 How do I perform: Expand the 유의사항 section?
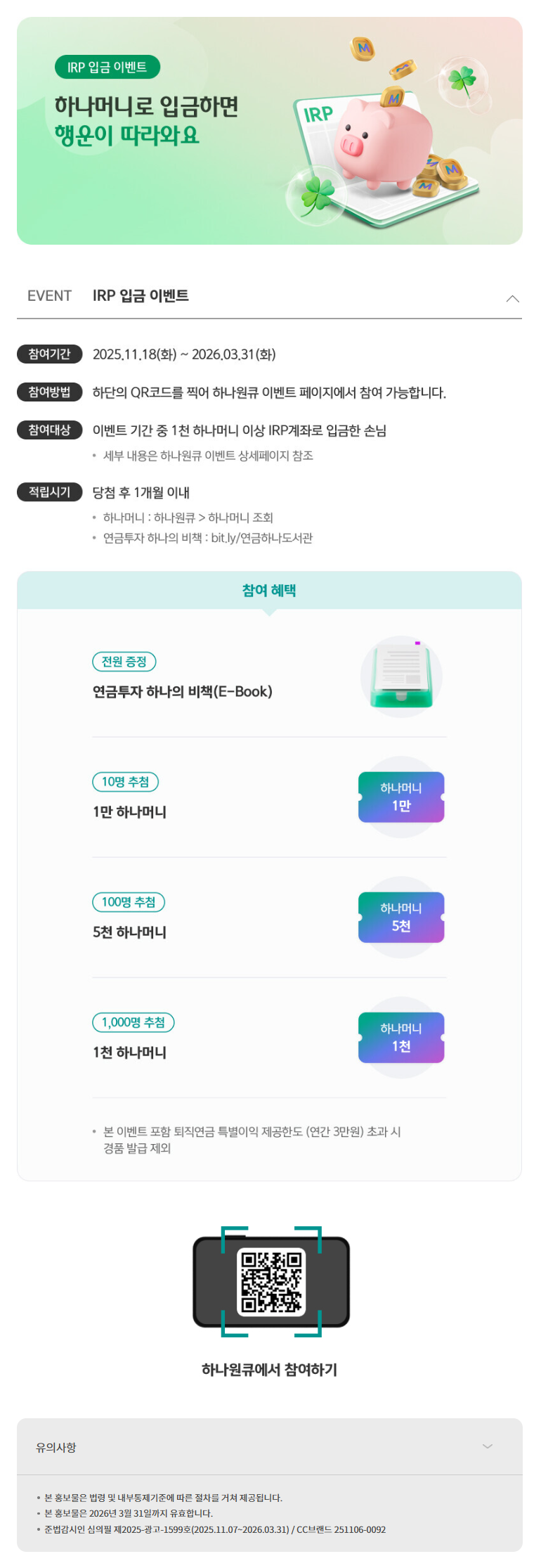487,1446
